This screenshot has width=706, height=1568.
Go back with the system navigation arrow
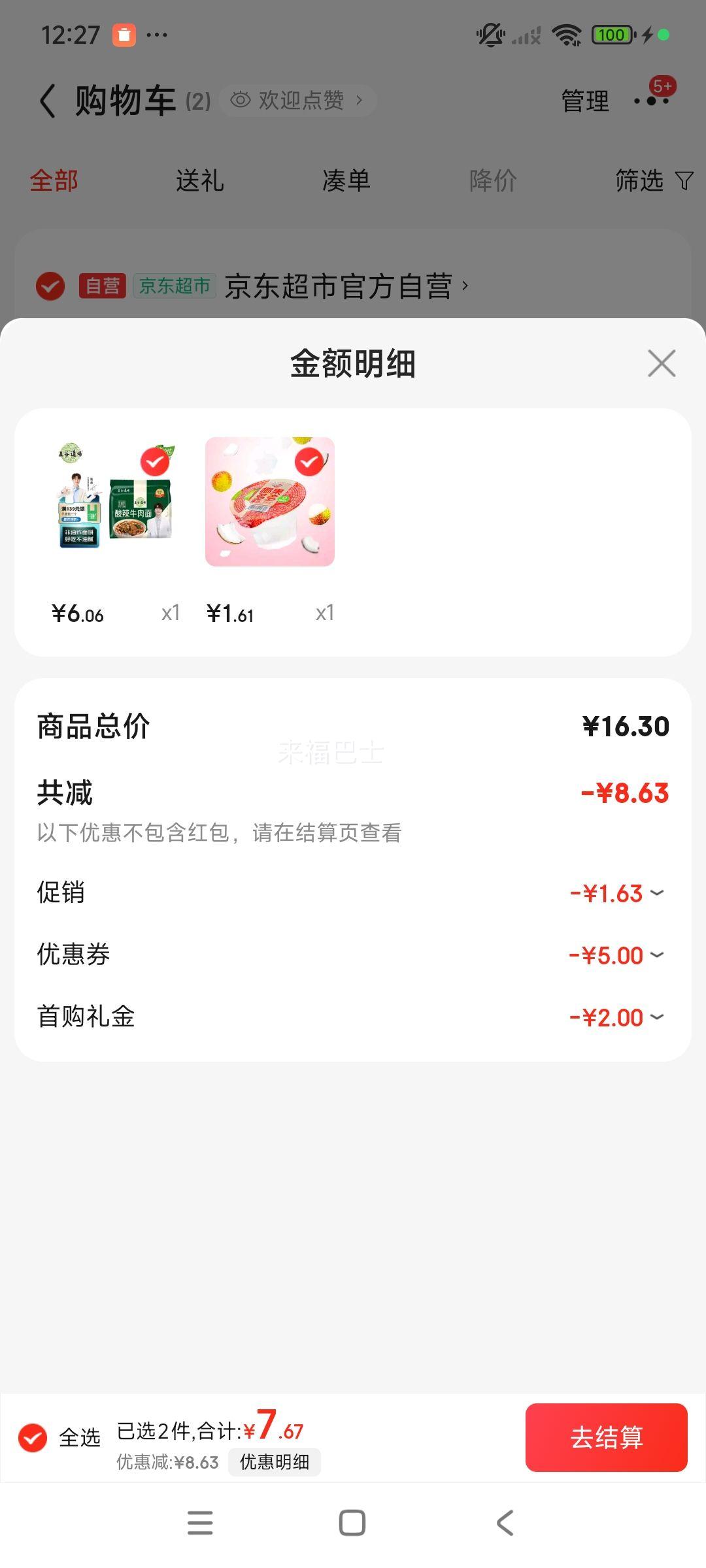(x=505, y=1523)
